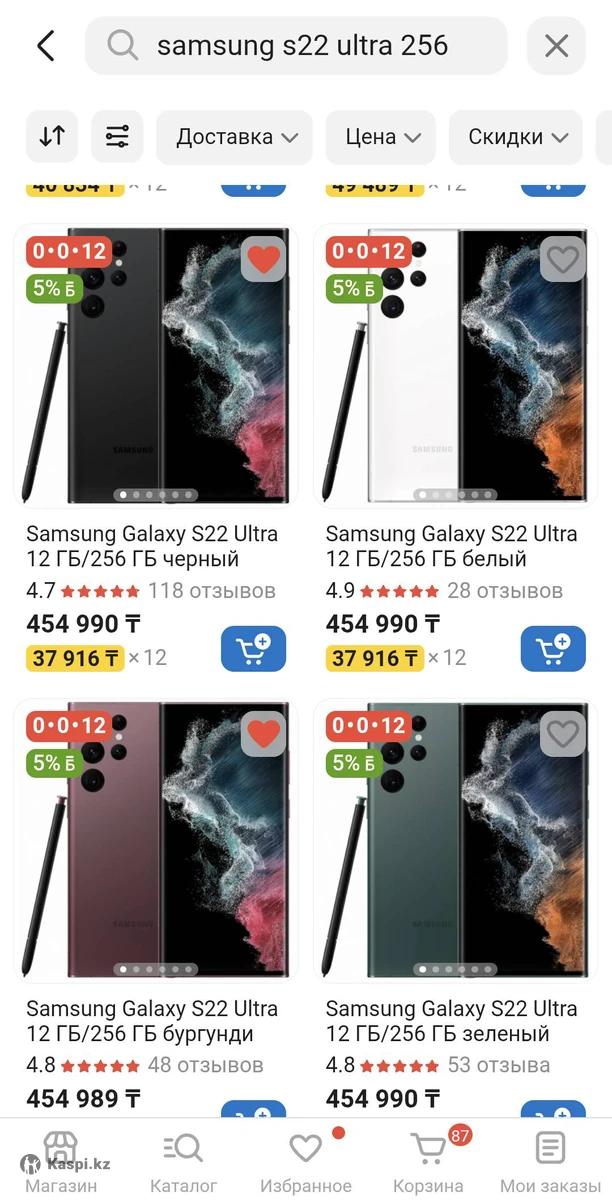Switch to the Избранное tab
612x1200 pixels.
(305, 1162)
